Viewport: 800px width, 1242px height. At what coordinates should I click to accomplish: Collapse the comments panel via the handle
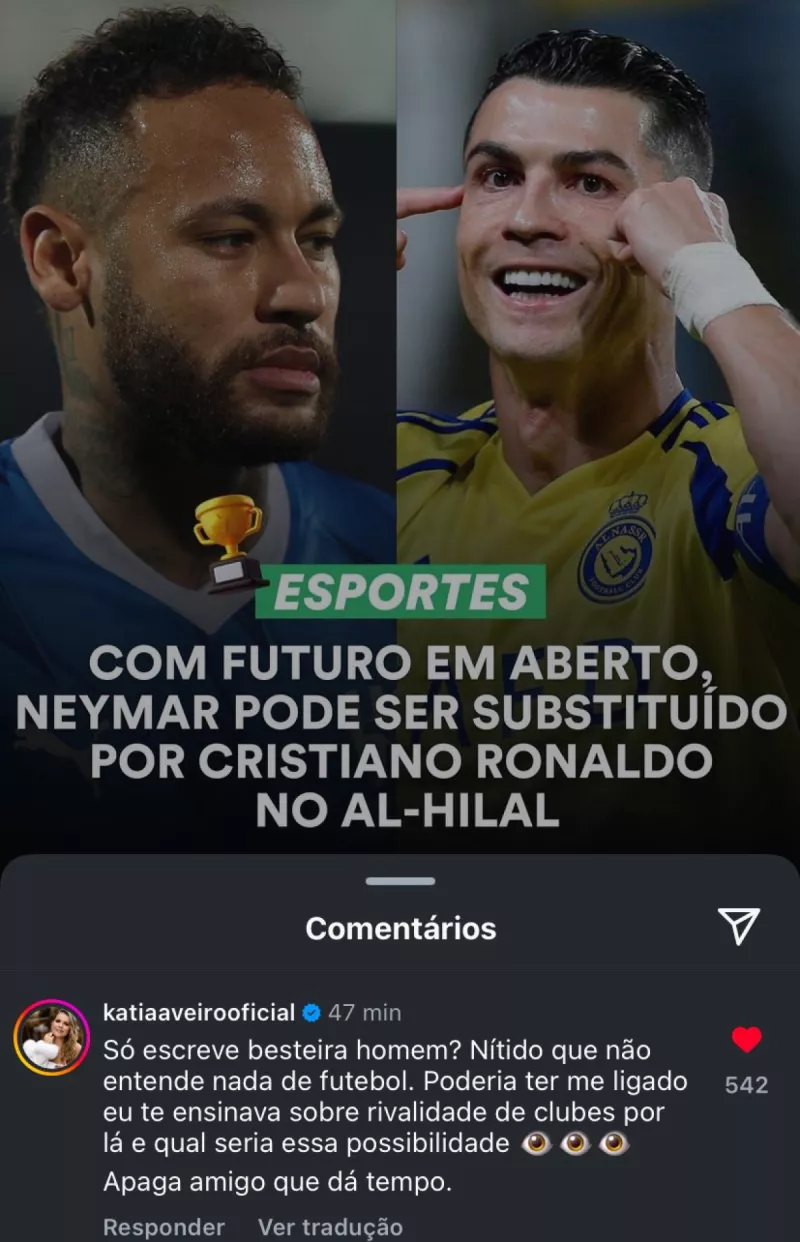coord(399,881)
